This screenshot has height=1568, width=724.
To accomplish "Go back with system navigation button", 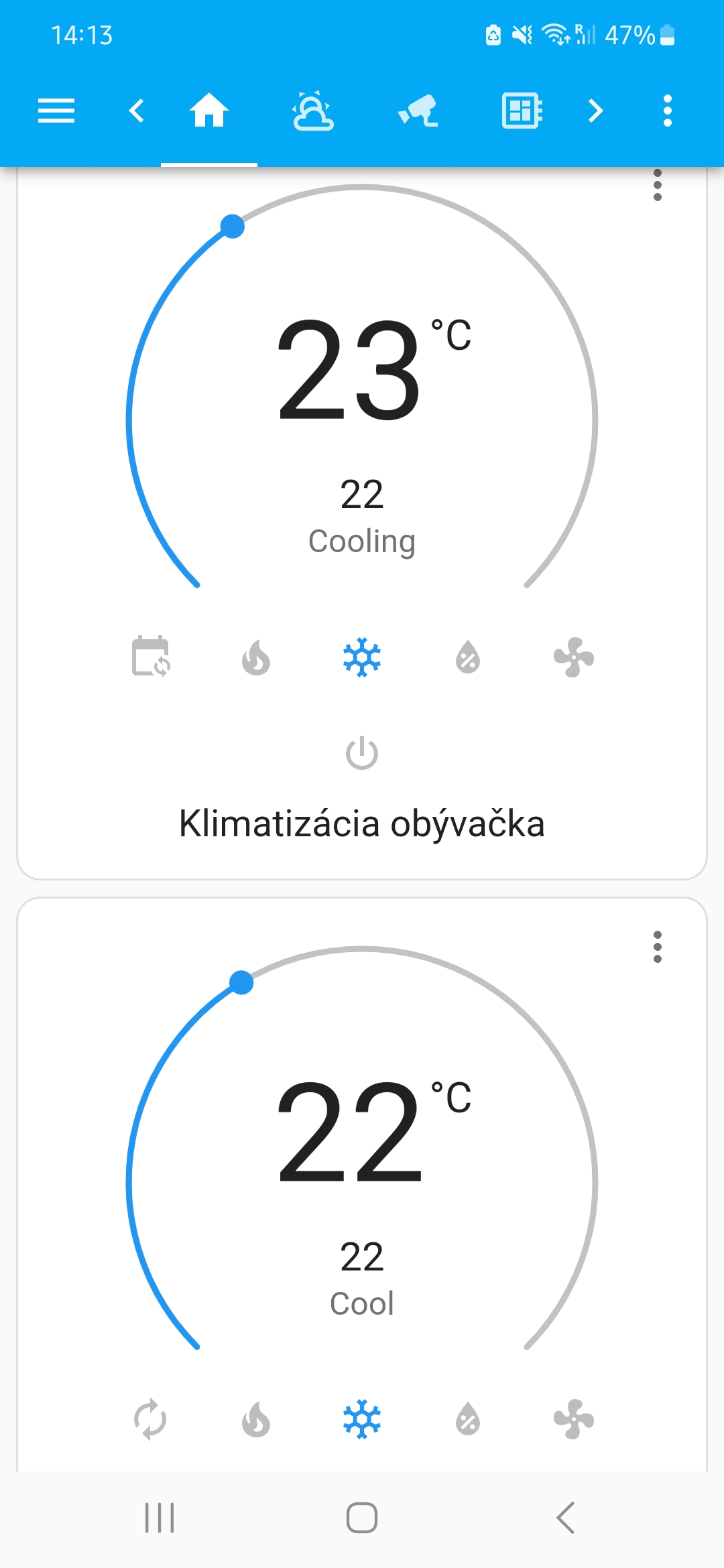I will coord(566,1518).
